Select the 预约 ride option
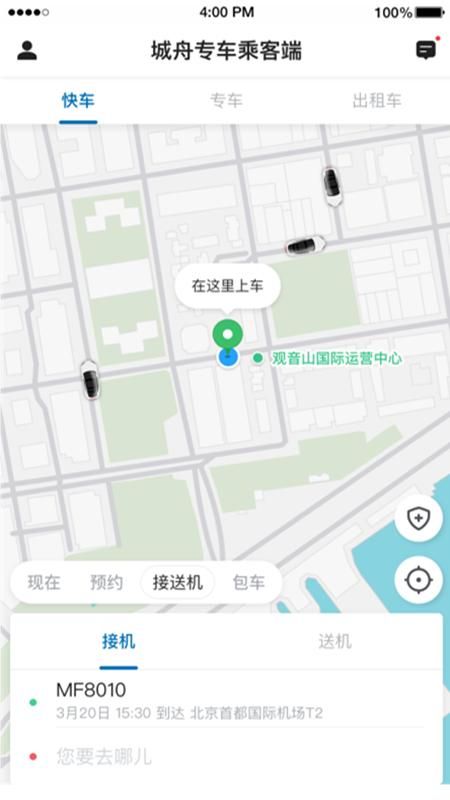Image resolution: width=450 pixels, height=800 pixels. (x=106, y=582)
